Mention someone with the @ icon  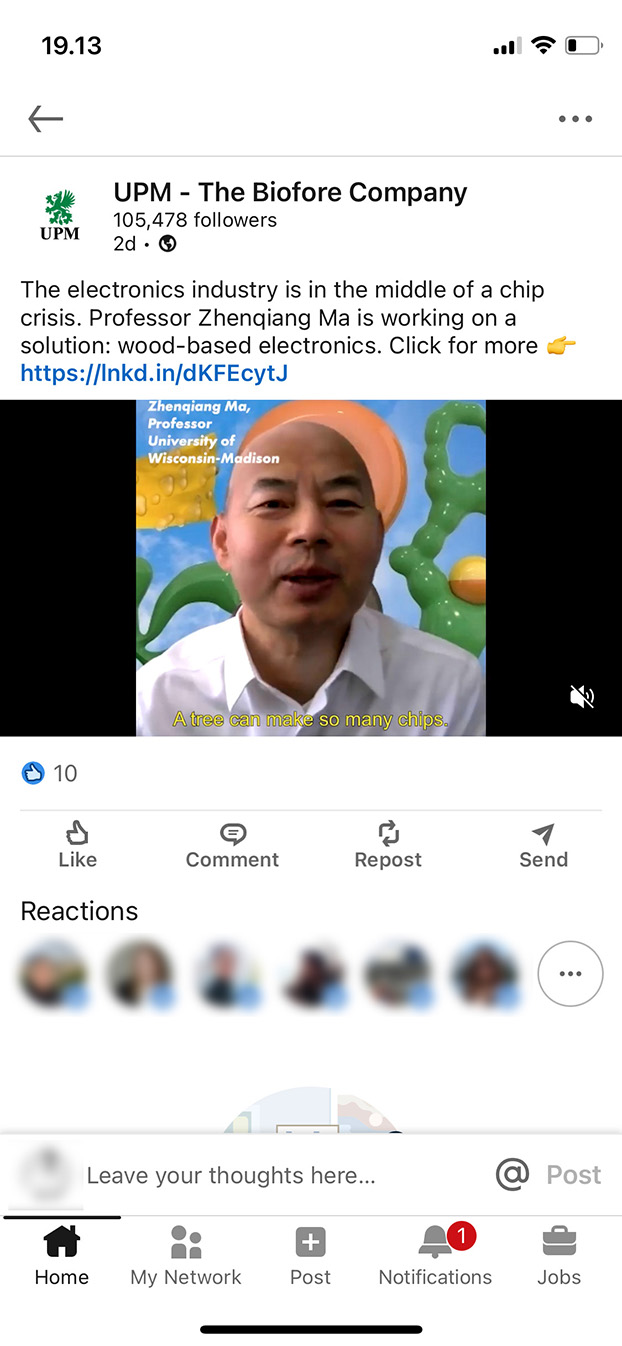512,1174
